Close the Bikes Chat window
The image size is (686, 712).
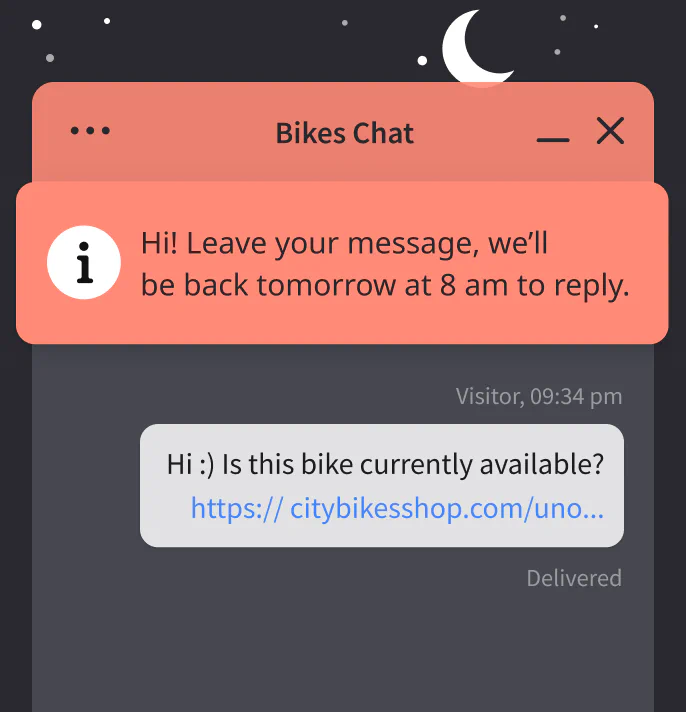[610, 131]
